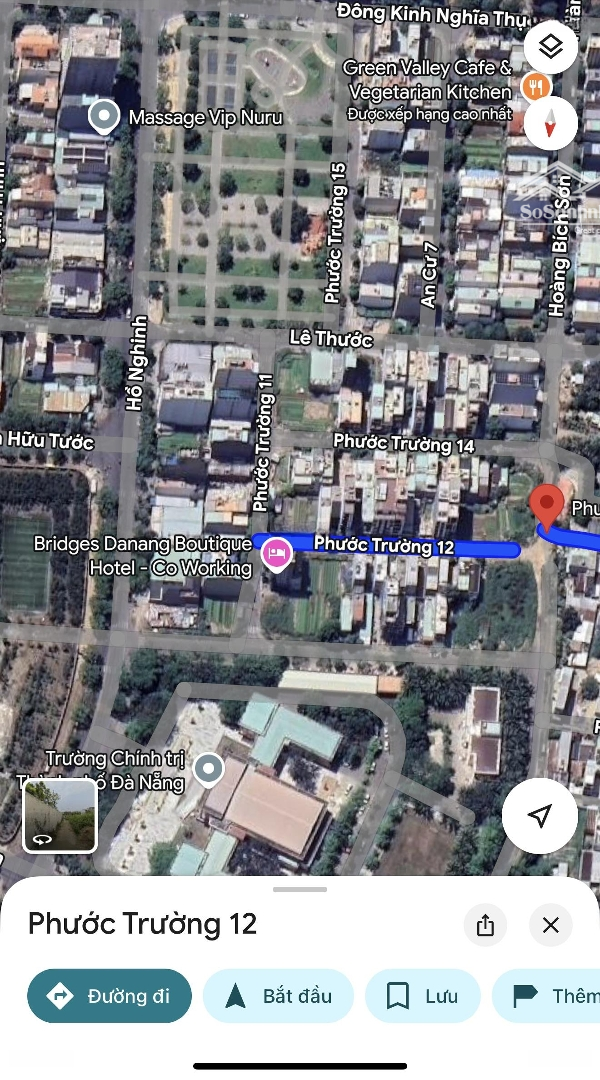Close the Phước Trường 12 panel

click(551, 925)
